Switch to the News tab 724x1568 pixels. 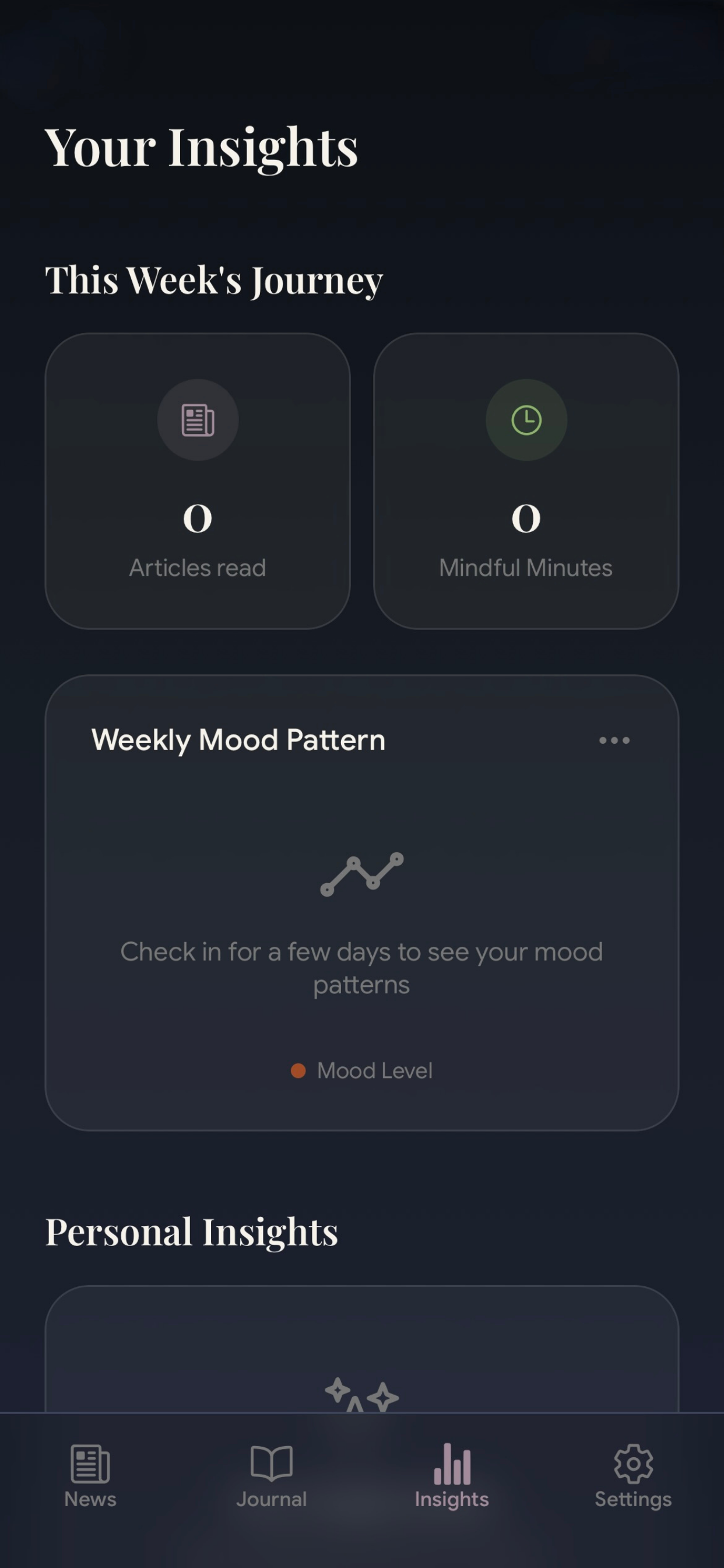click(x=90, y=1475)
